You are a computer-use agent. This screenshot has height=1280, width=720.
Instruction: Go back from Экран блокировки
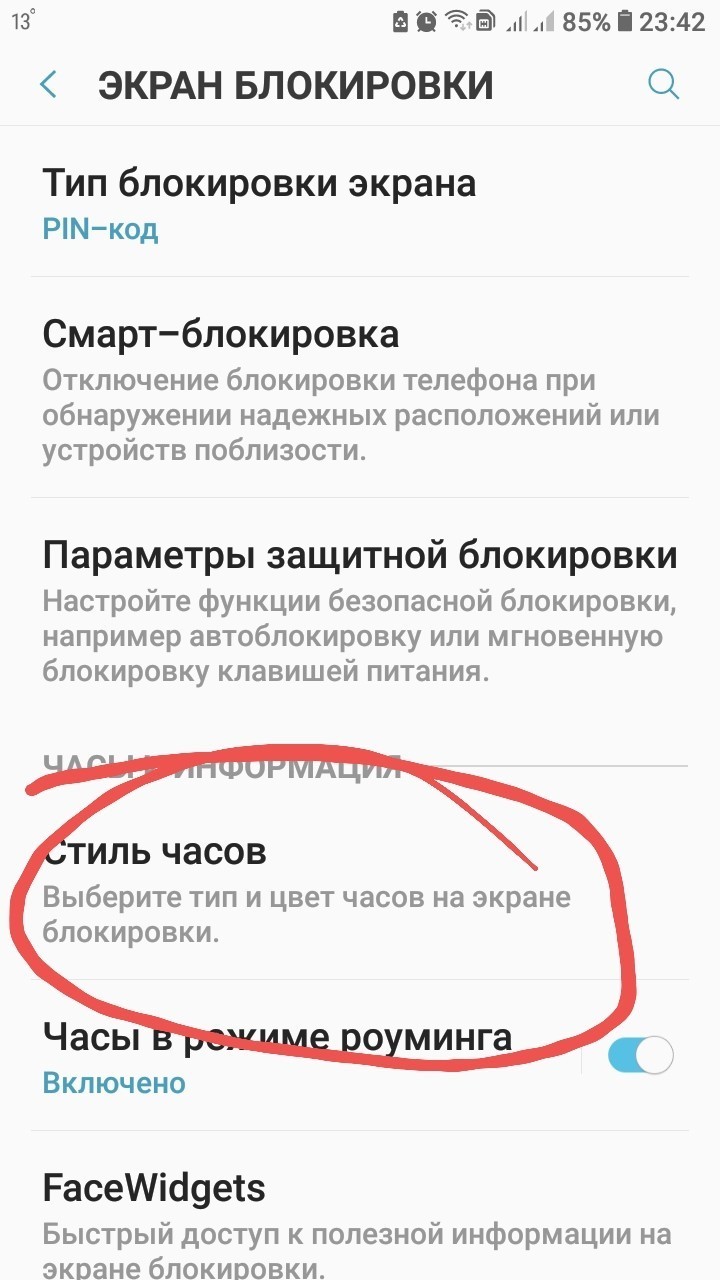48,84
